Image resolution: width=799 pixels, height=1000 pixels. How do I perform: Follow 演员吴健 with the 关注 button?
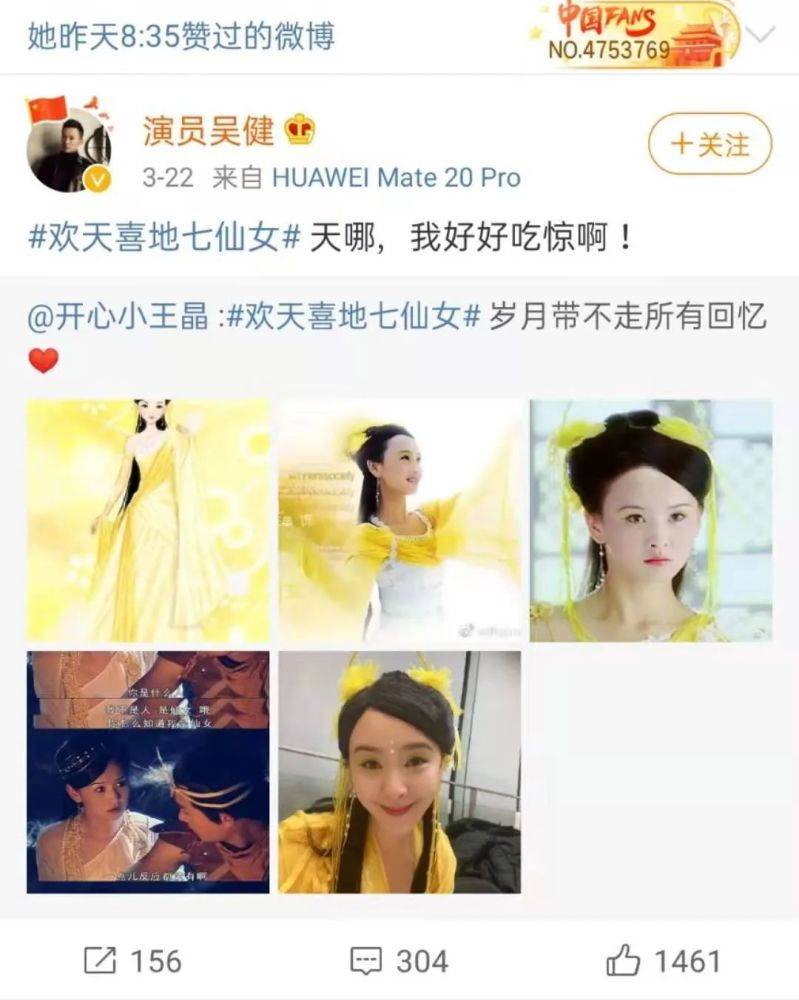pyautogui.click(x=710, y=144)
